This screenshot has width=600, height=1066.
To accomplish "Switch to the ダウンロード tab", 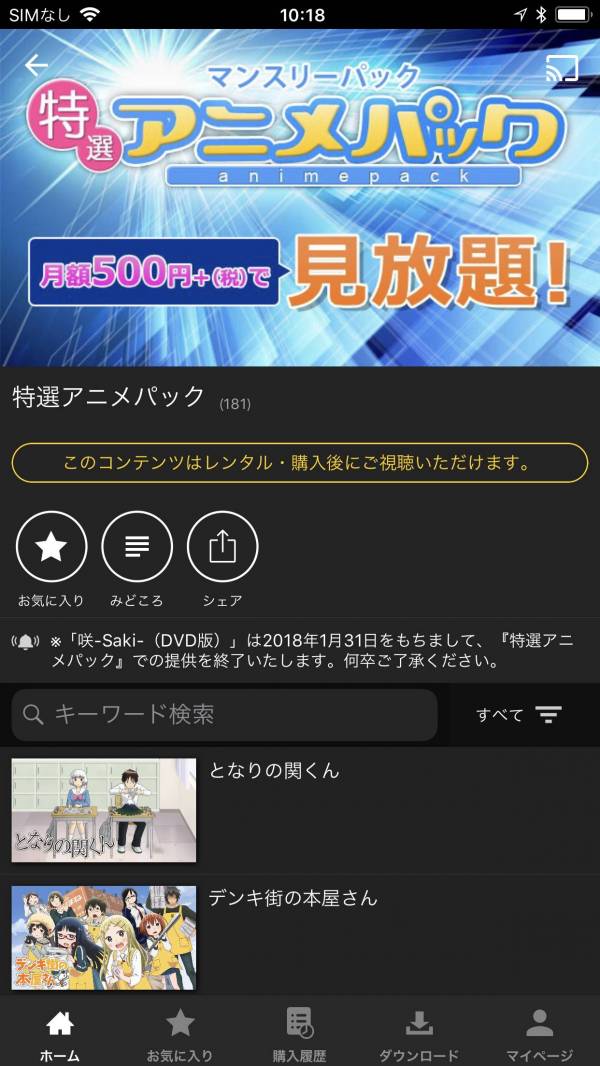I will pos(419,1034).
